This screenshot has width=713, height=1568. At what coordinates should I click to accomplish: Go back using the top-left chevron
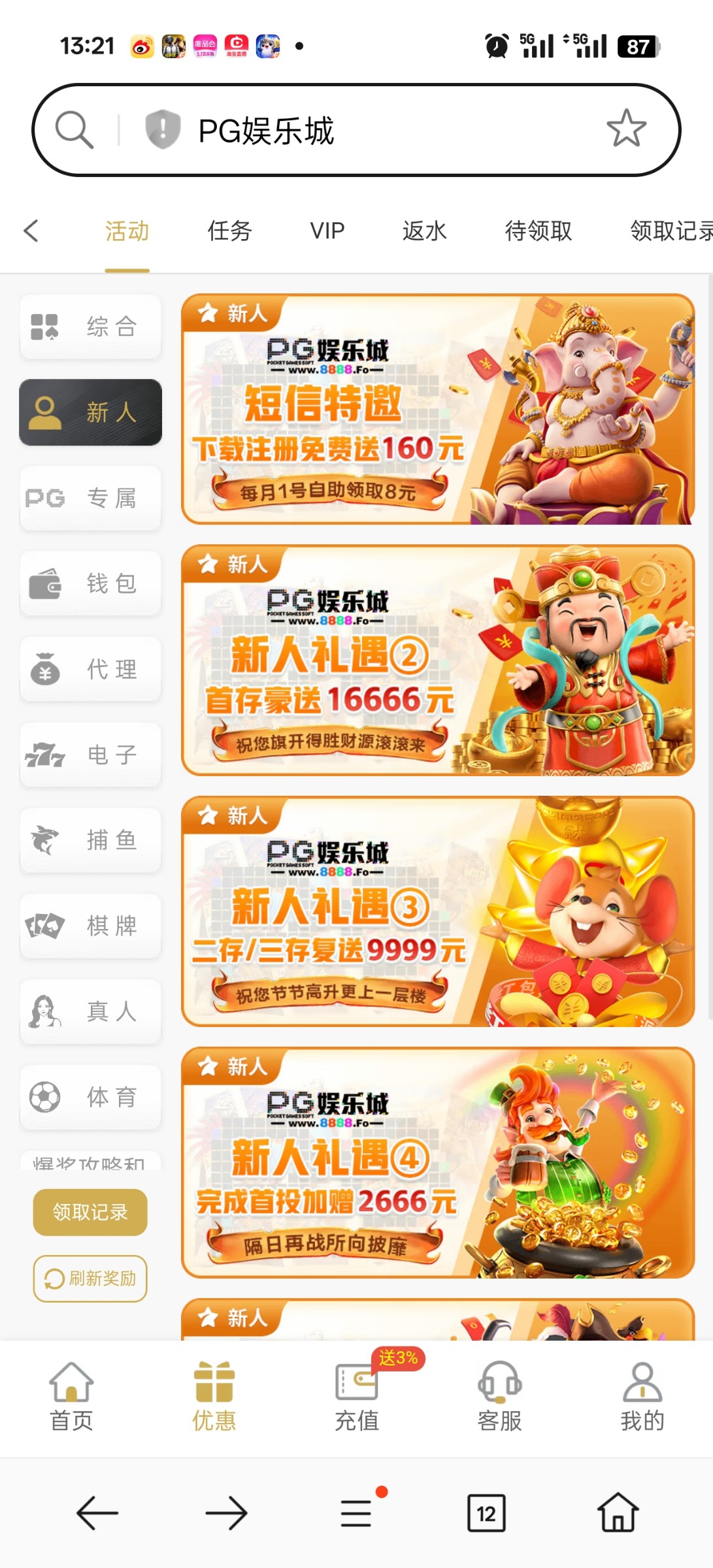tap(31, 231)
